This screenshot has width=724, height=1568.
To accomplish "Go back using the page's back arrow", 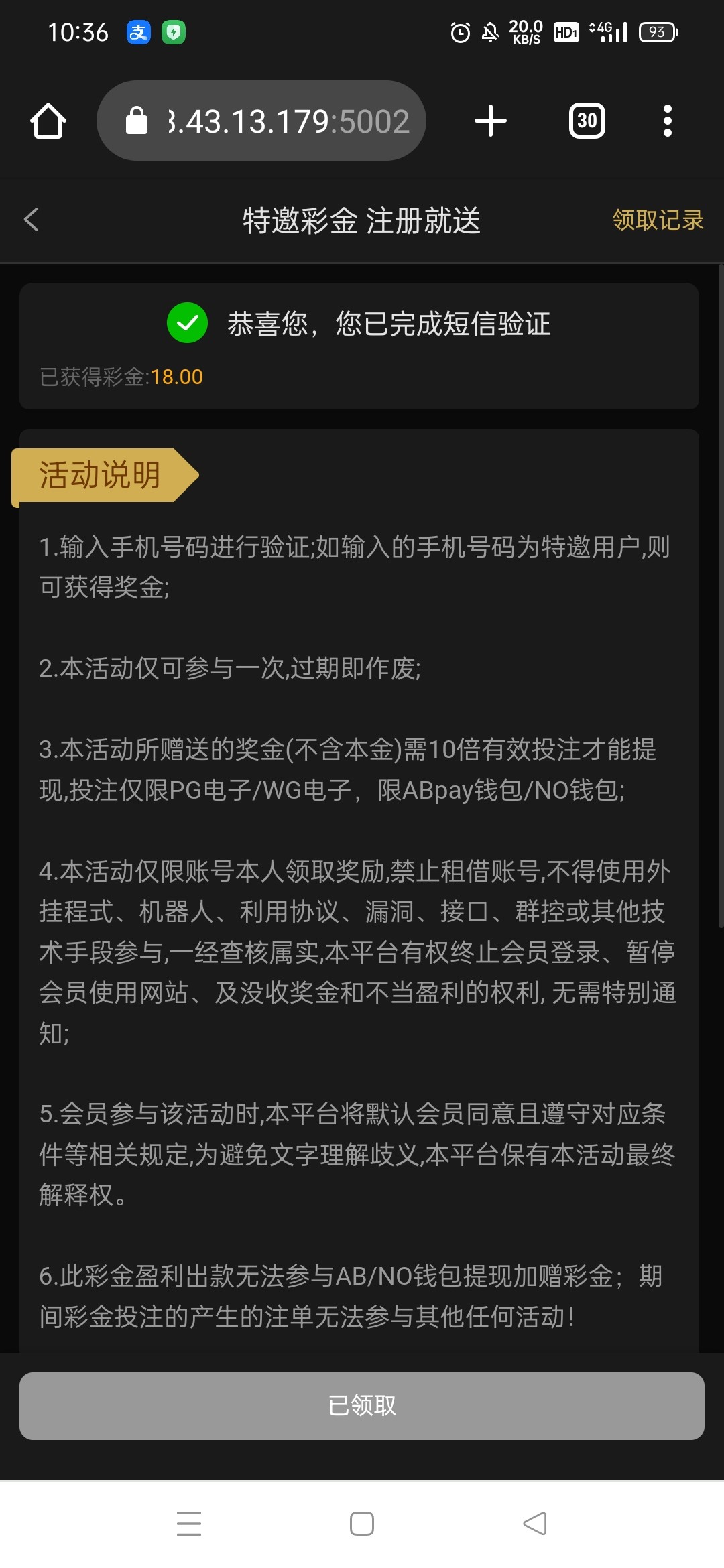I will point(32,220).
